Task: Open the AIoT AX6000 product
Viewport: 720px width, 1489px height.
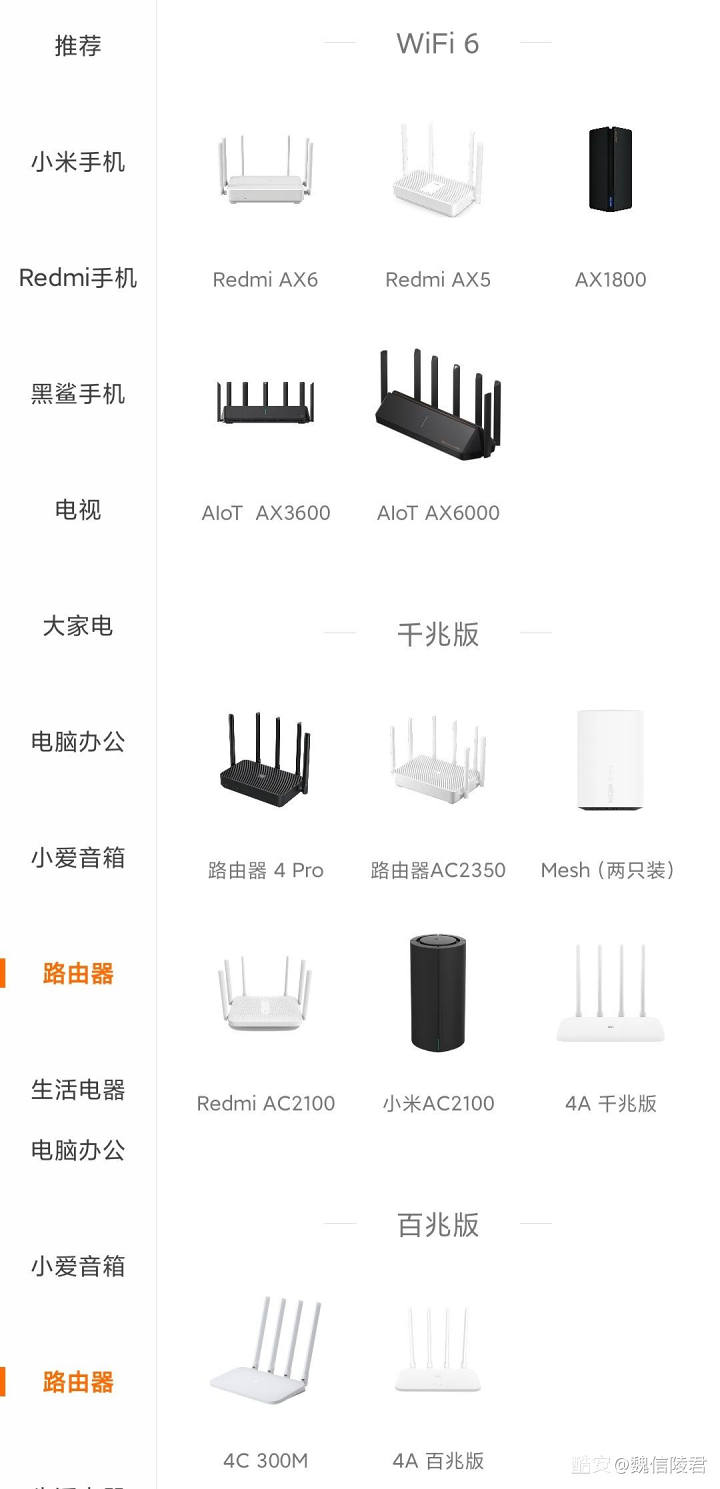Action: point(438,430)
